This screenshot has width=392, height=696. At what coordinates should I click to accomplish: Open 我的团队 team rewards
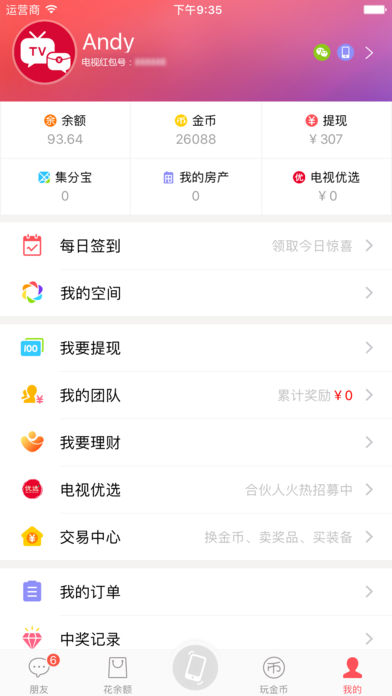(x=196, y=395)
